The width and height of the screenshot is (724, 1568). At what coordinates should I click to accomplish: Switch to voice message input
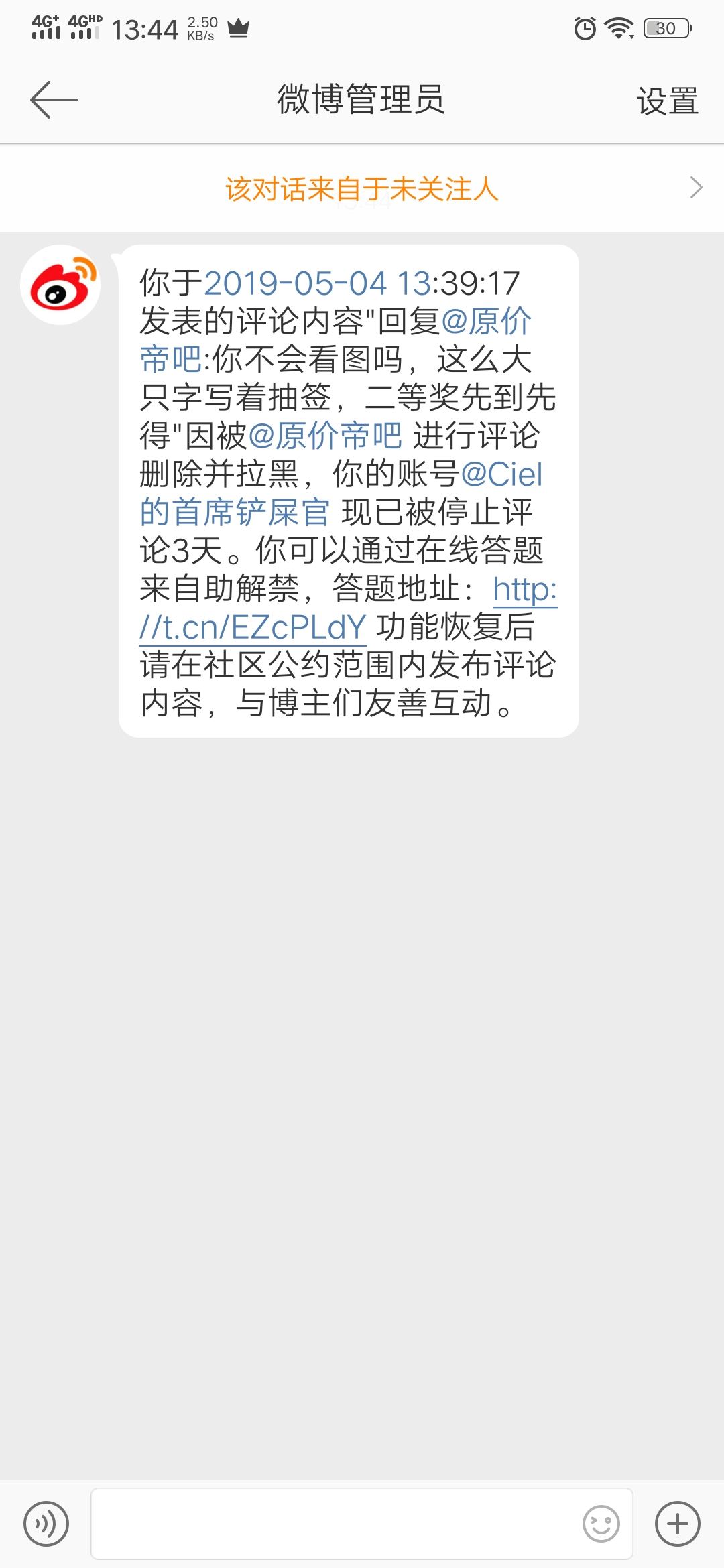pyautogui.click(x=46, y=1524)
